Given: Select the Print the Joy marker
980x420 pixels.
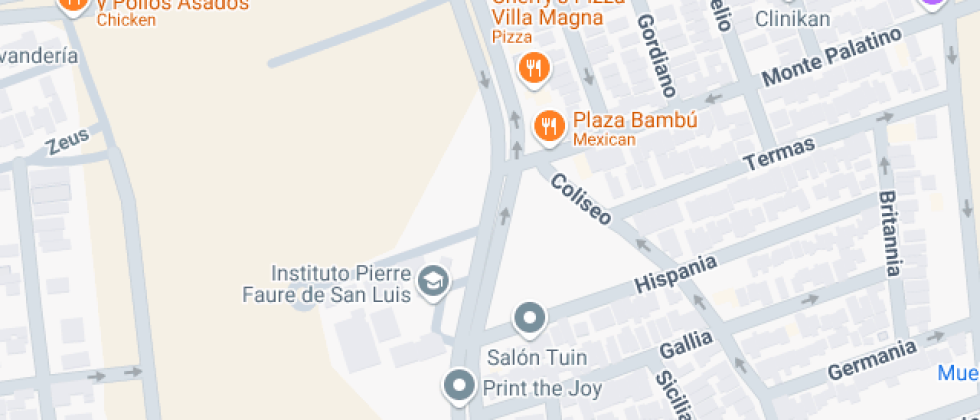Looking at the screenshot, I should point(460,386).
